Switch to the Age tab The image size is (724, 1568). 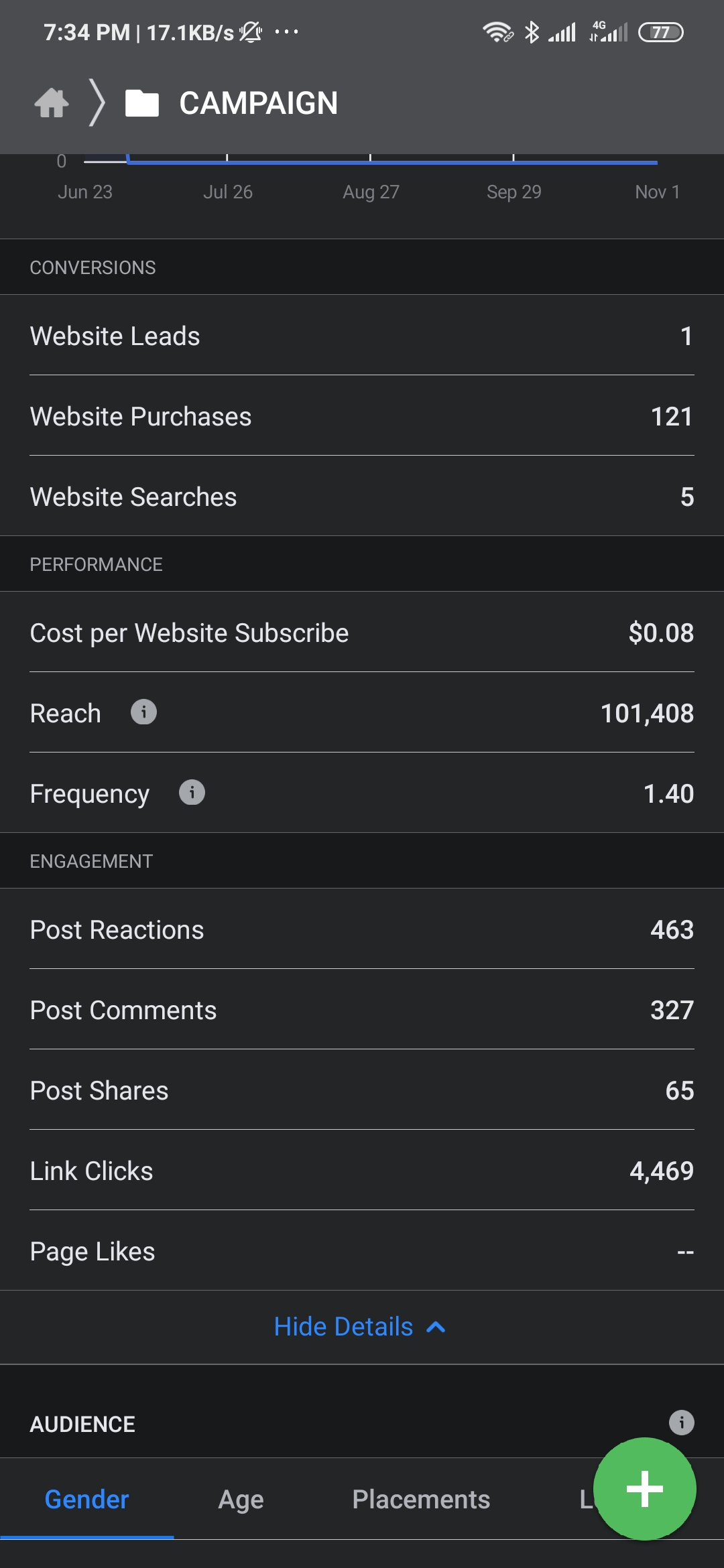click(x=240, y=1500)
